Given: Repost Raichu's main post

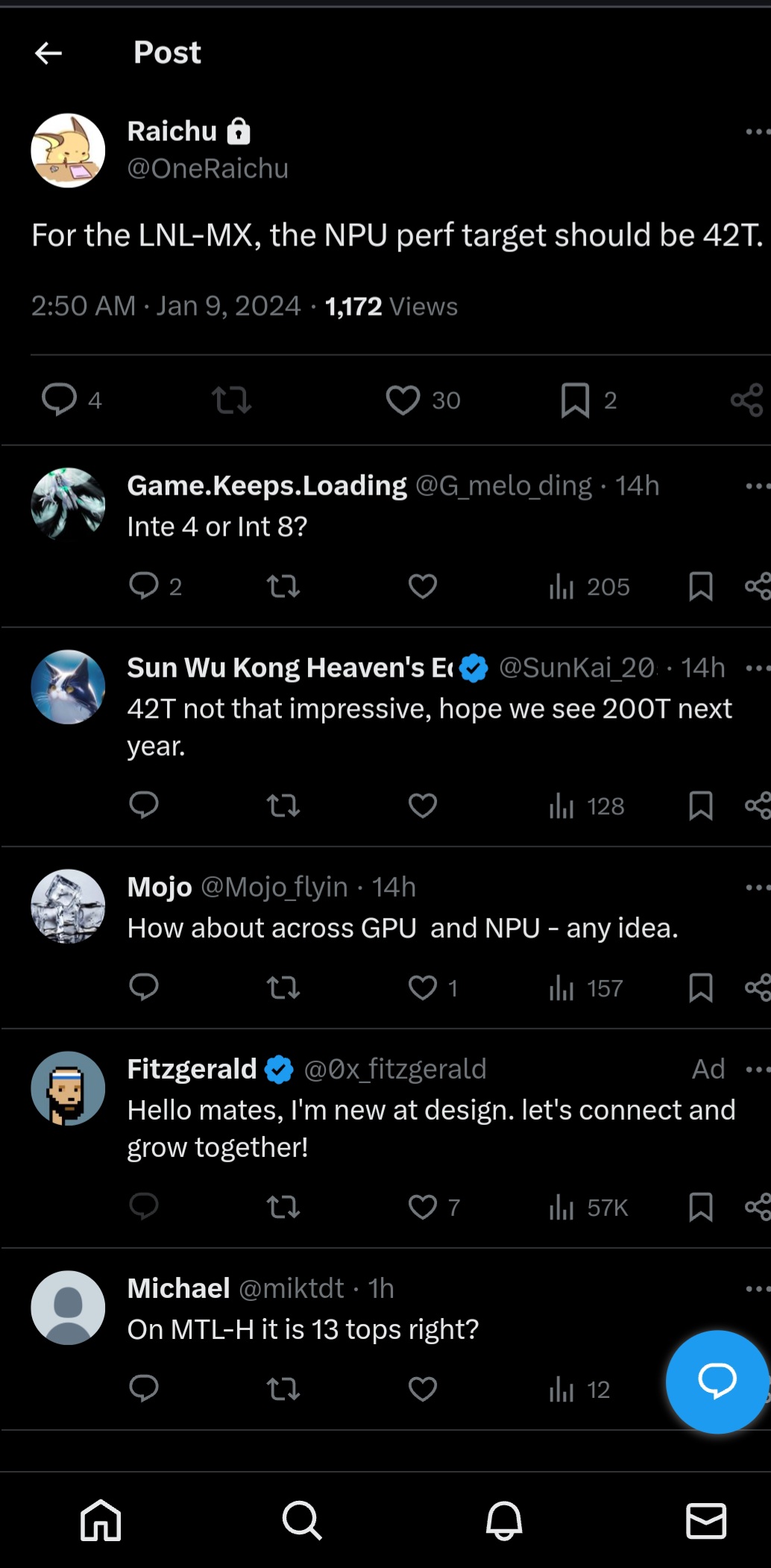Looking at the screenshot, I should click(x=231, y=401).
